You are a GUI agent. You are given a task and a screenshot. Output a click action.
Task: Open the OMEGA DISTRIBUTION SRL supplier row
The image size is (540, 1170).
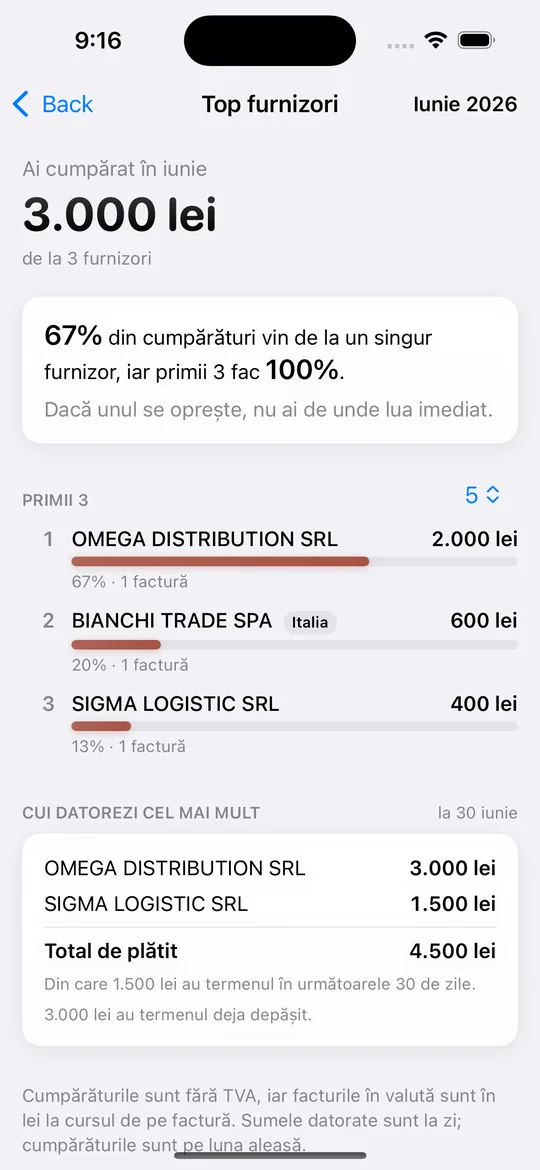(270, 559)
